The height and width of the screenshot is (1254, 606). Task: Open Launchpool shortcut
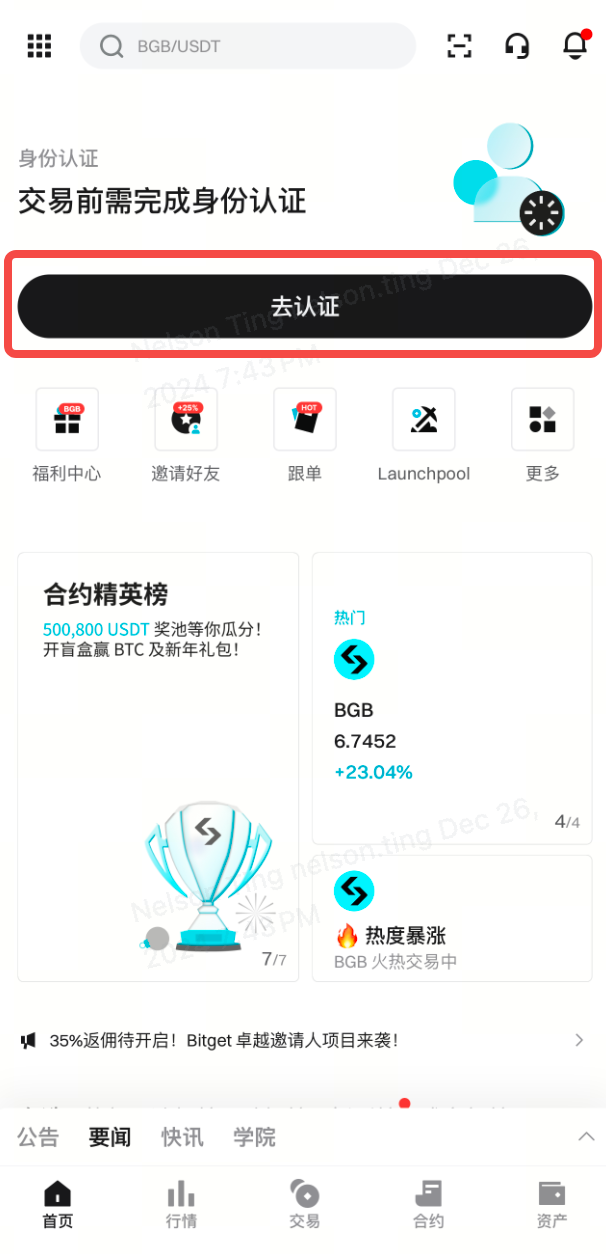coord(423,436)
